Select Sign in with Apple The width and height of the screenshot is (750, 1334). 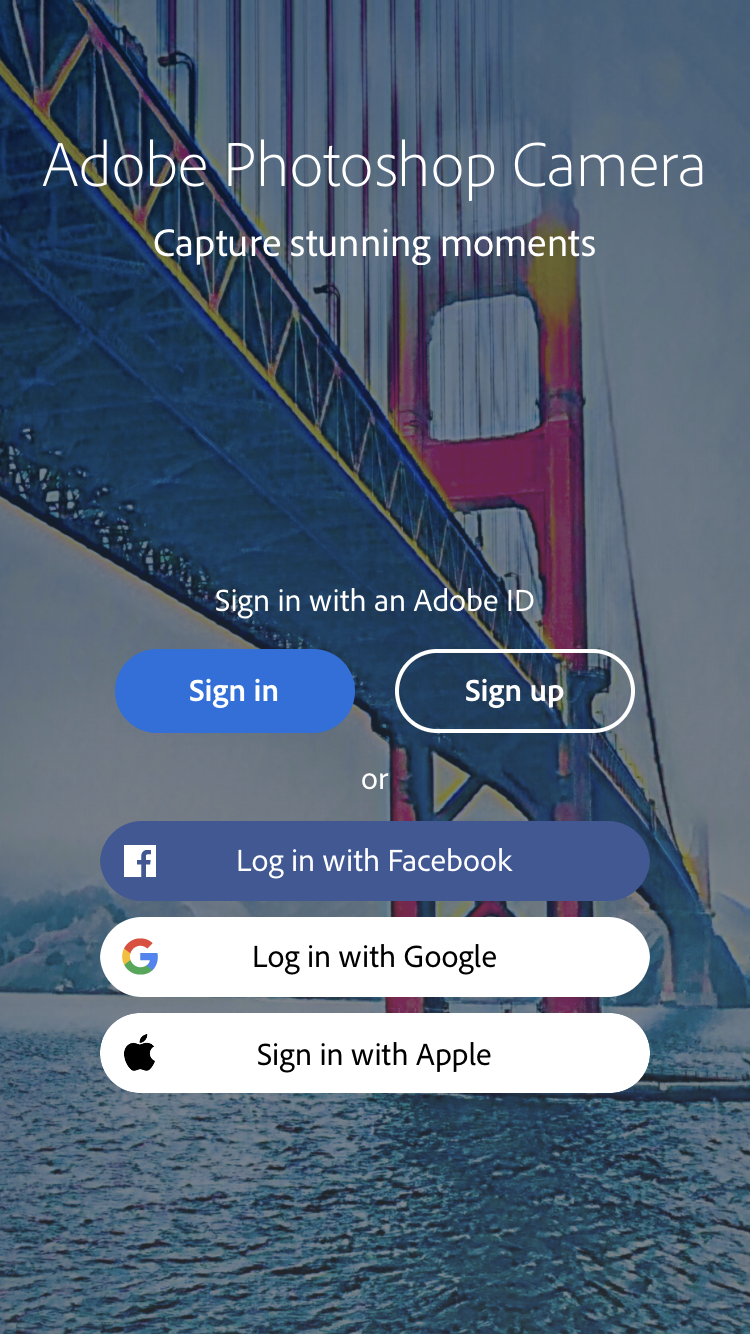pyautogui.click(x=374, y=1054)
